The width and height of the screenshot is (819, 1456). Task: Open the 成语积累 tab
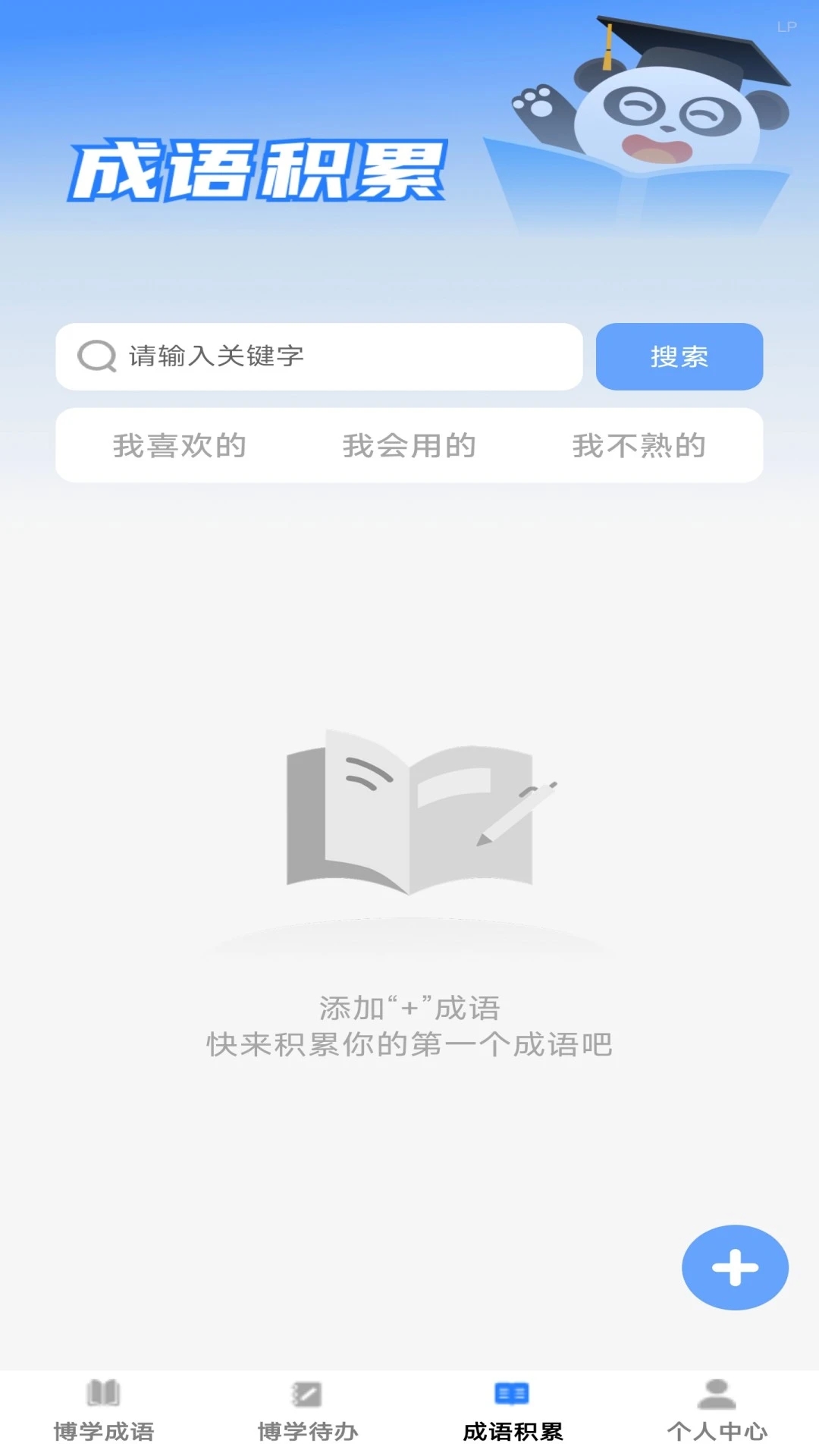click(512, 1412)
